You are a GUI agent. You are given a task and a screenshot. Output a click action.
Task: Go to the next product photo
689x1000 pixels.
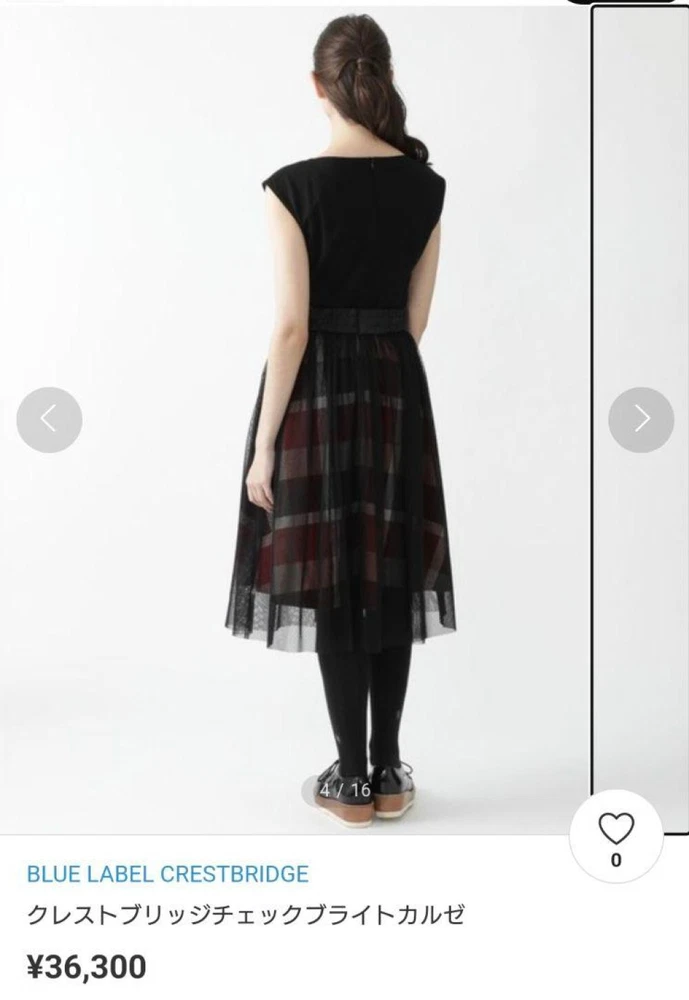coord(641,420)
